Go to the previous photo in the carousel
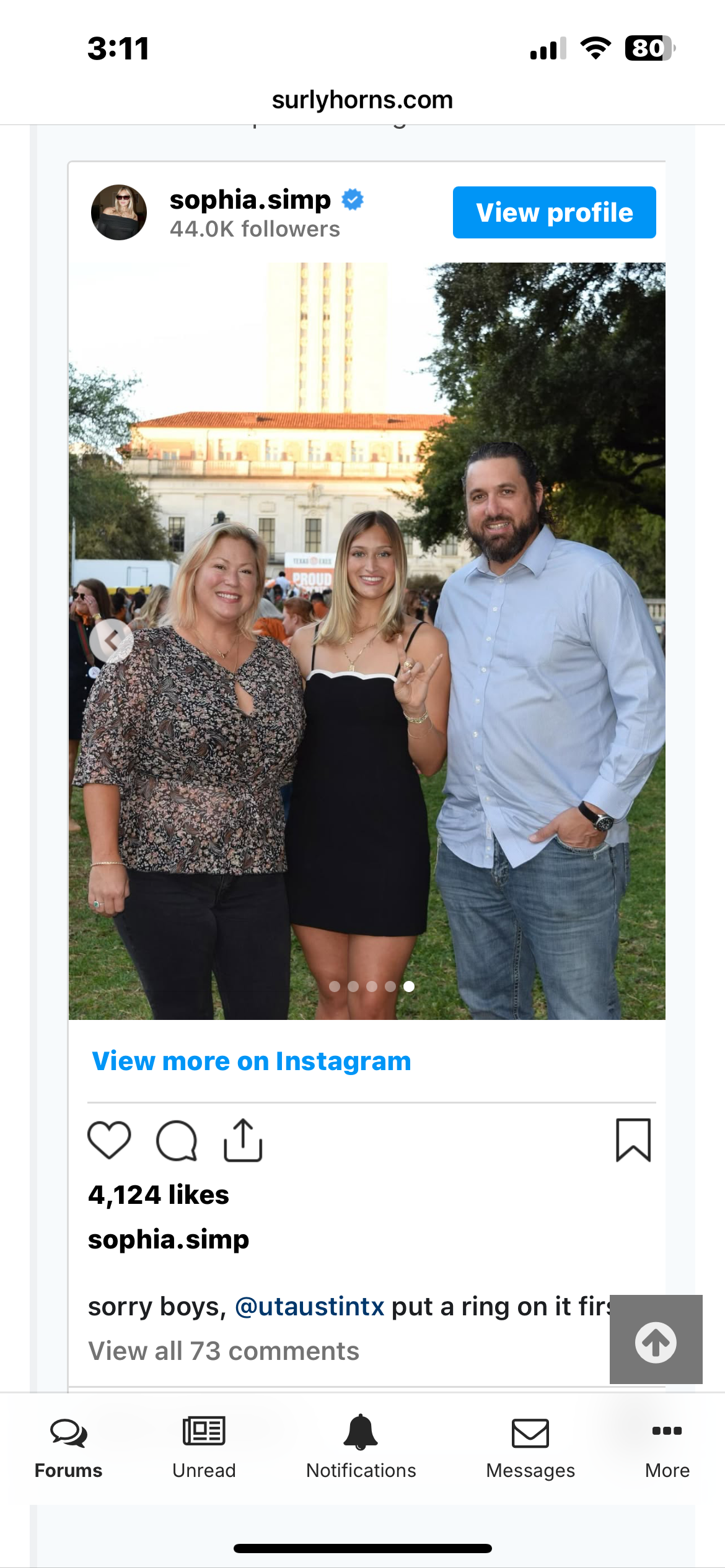This screenshot has height=1568, width=725. (x=112, y=640)
